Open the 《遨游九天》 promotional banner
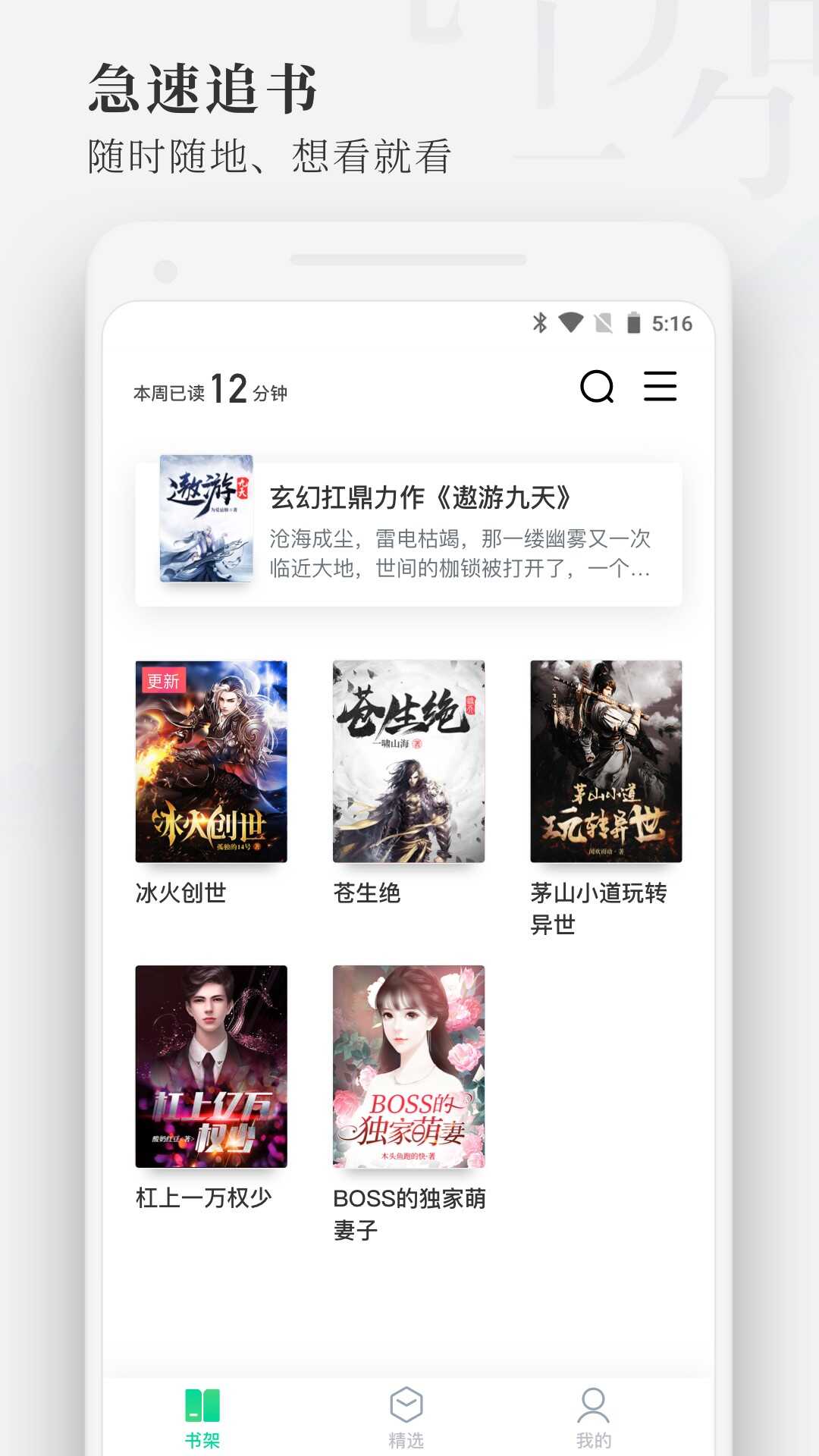819x1456 pixels. [x=409, y=527]
